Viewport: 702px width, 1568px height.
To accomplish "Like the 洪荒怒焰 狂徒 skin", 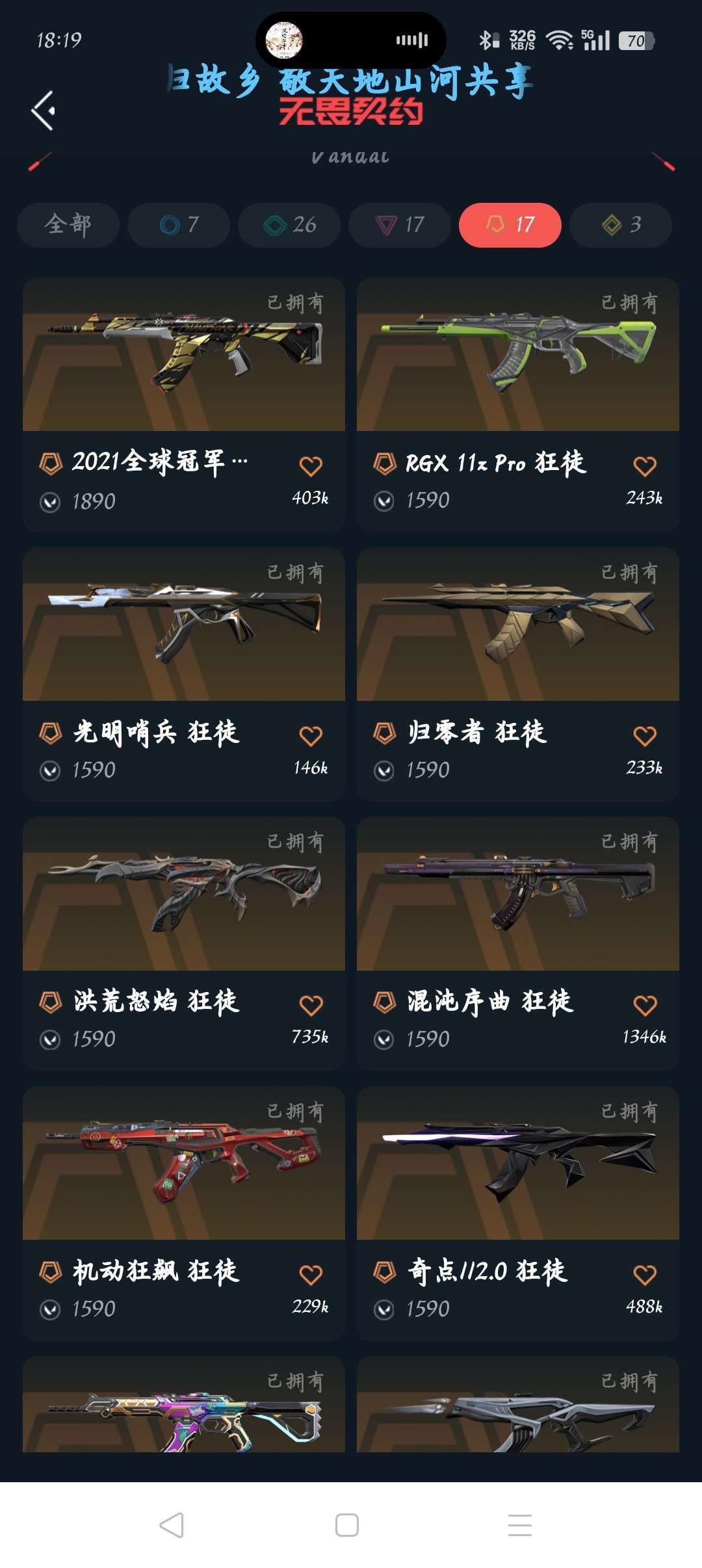I will 311,1005.
